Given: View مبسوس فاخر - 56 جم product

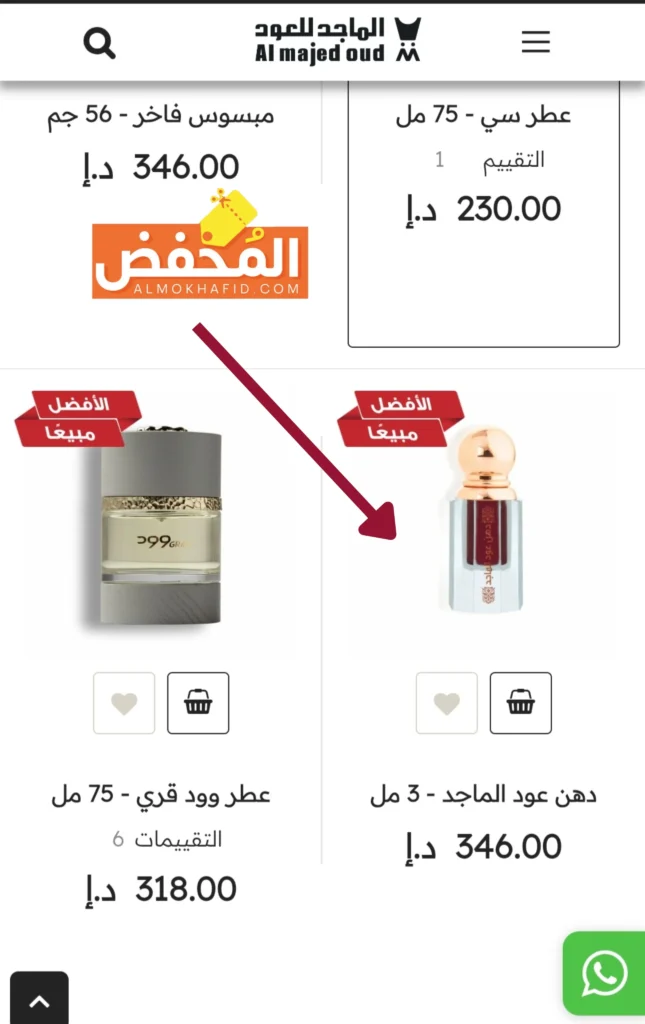Looking at the screenshot, I should 160,116.
